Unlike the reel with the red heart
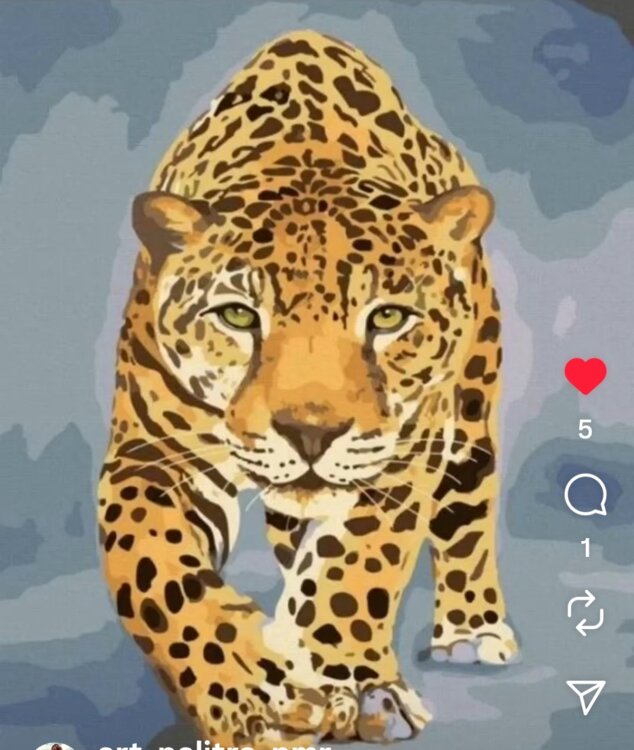 pos(585,377)
